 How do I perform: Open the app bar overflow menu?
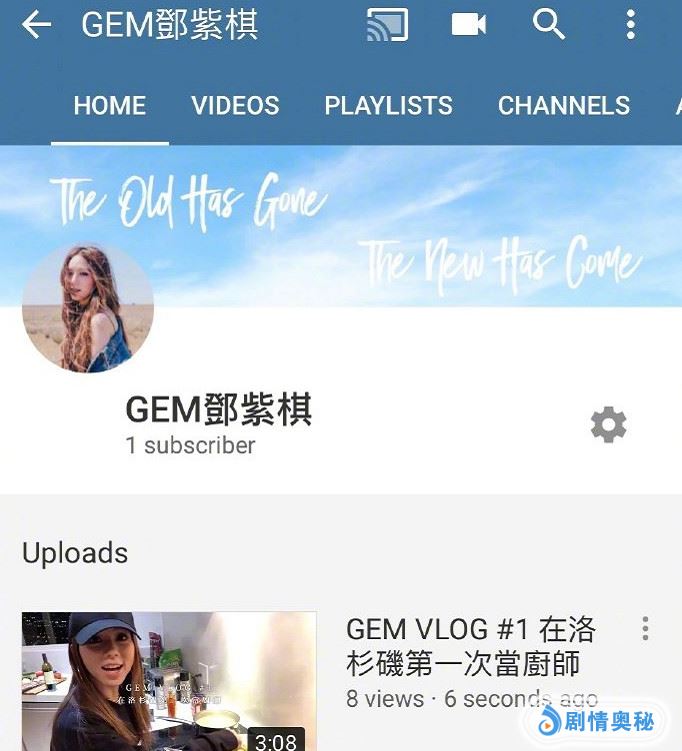point(630,25)
